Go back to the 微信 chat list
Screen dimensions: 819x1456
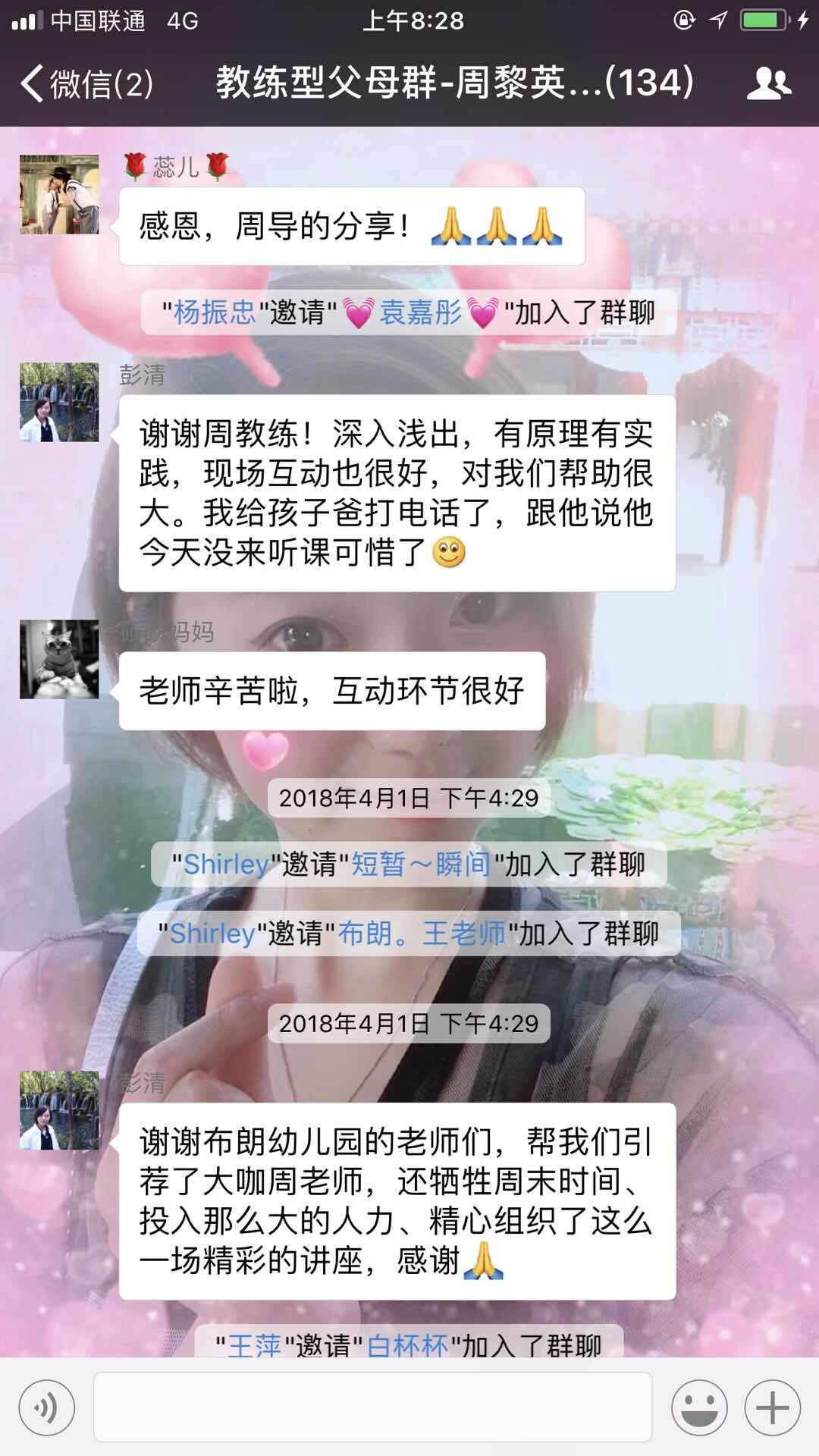pyautogui.click(x=87, y=83)
